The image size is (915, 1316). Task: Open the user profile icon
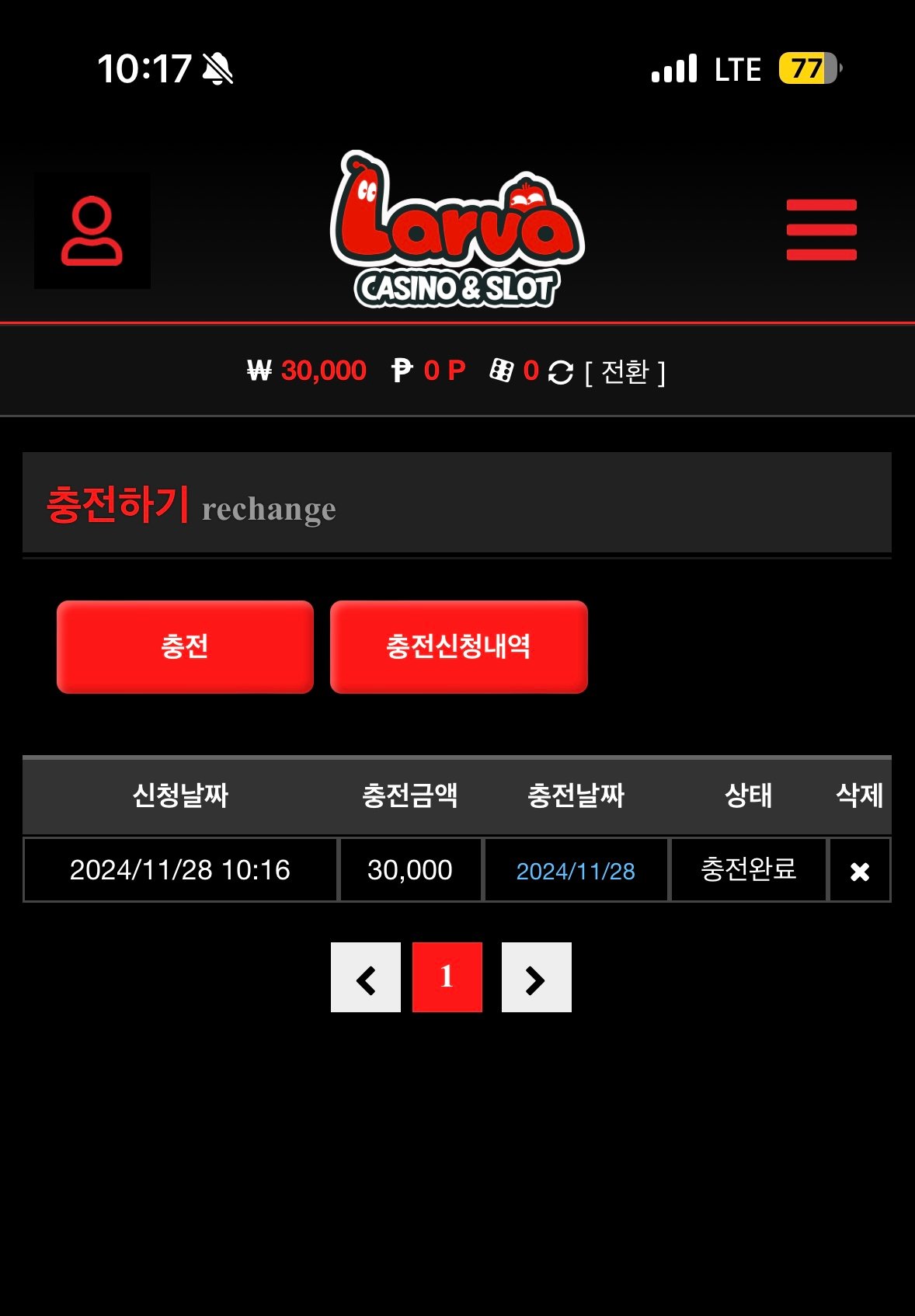[92, 231]
